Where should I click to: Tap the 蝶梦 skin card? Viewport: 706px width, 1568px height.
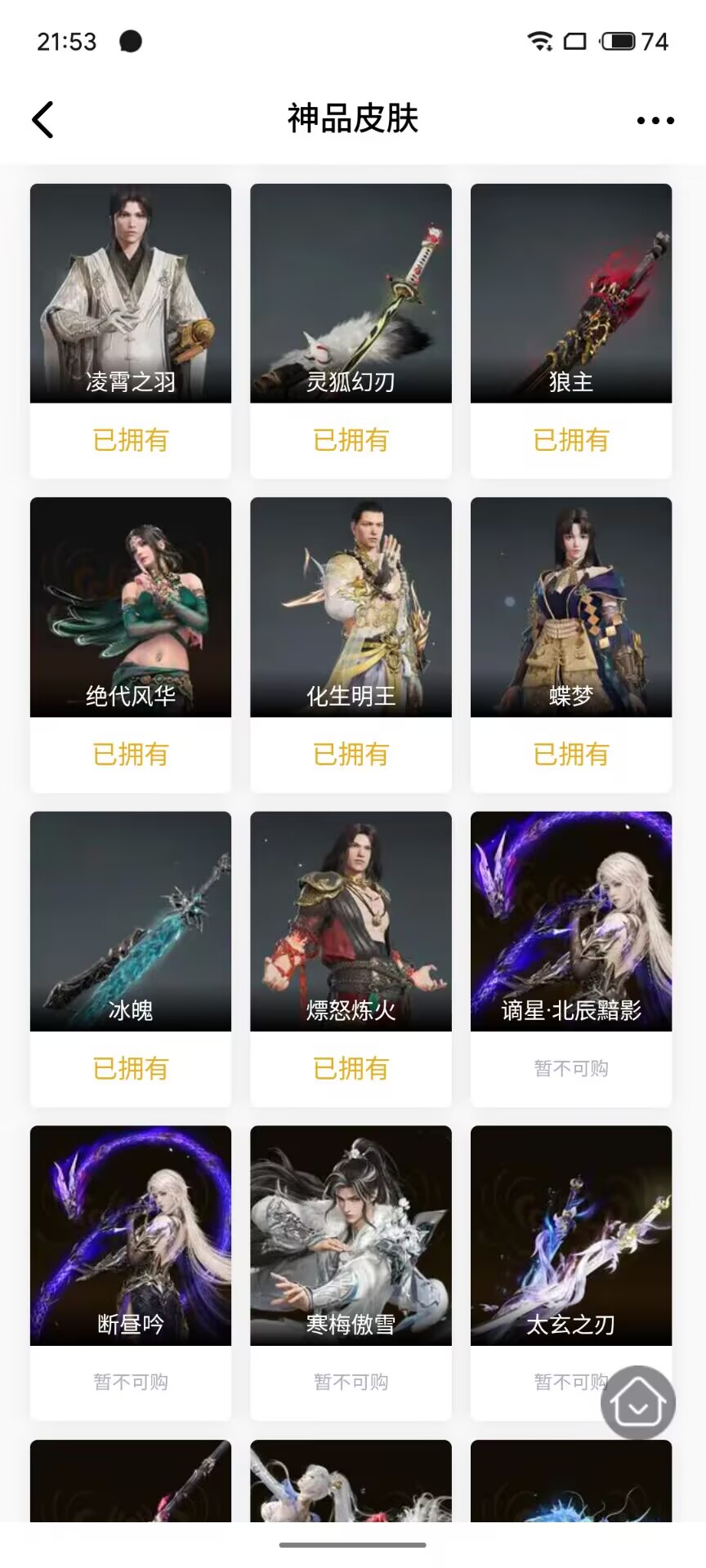tap(571, 608)
